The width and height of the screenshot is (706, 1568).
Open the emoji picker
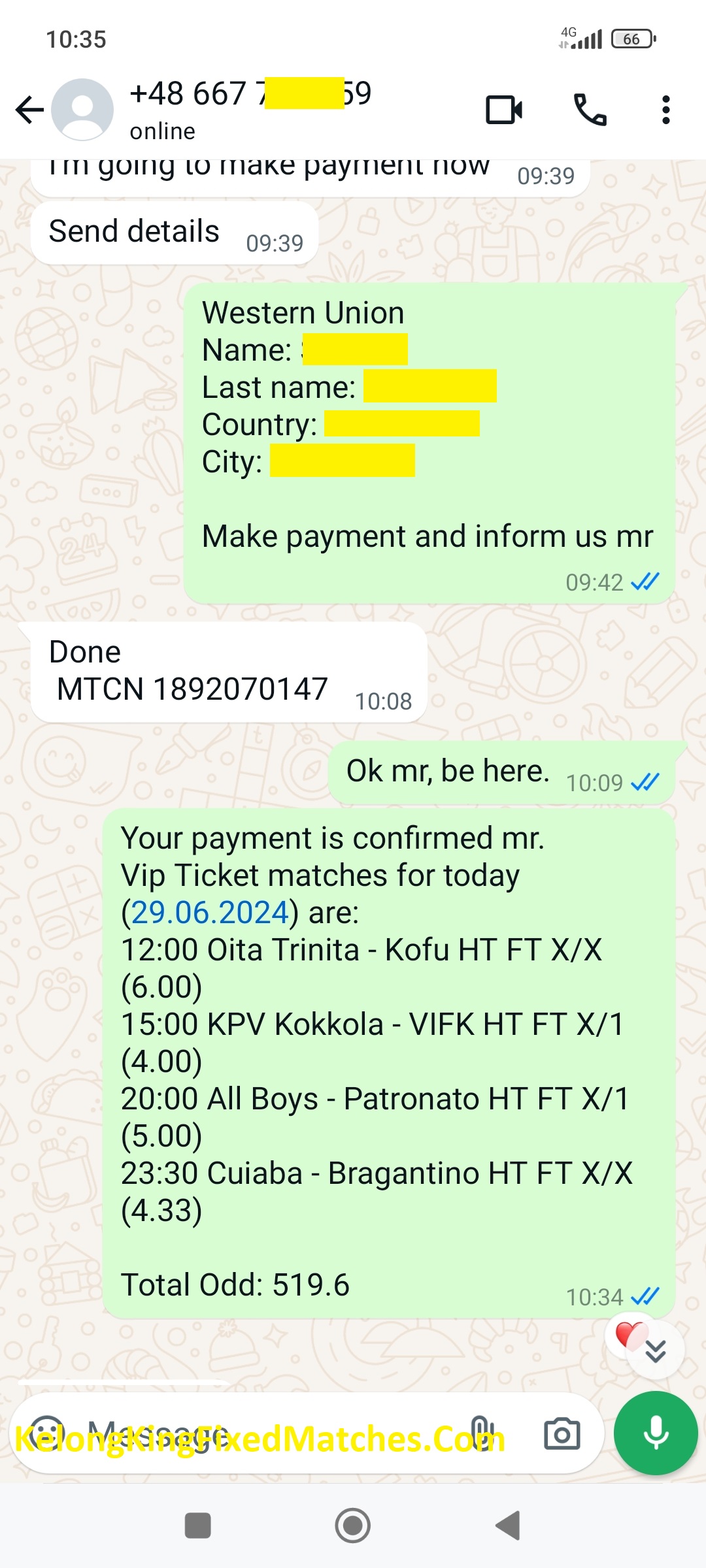pos(47,1434)
